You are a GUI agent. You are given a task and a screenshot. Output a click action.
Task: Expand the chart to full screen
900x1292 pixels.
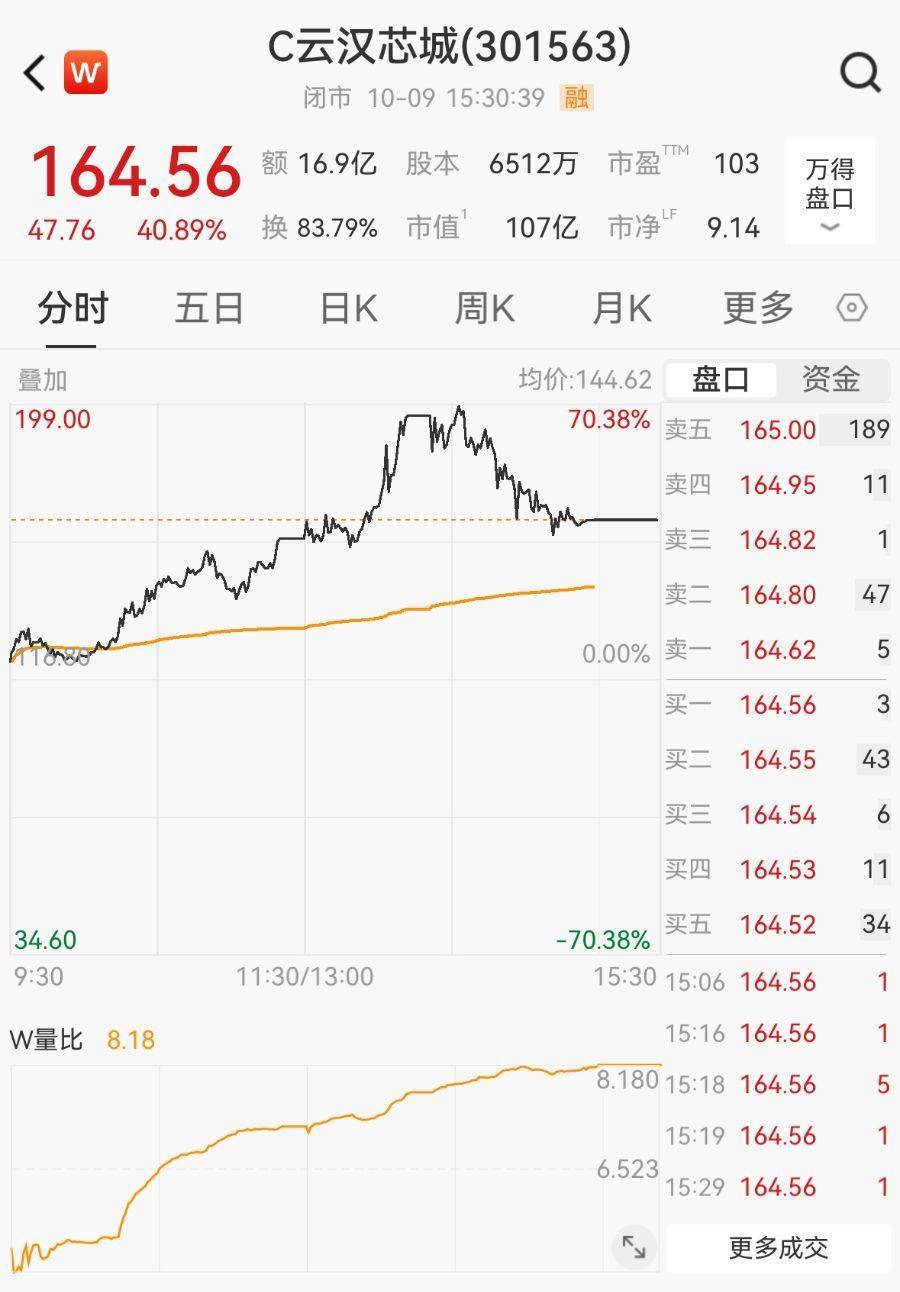[x=633, y=1246]
